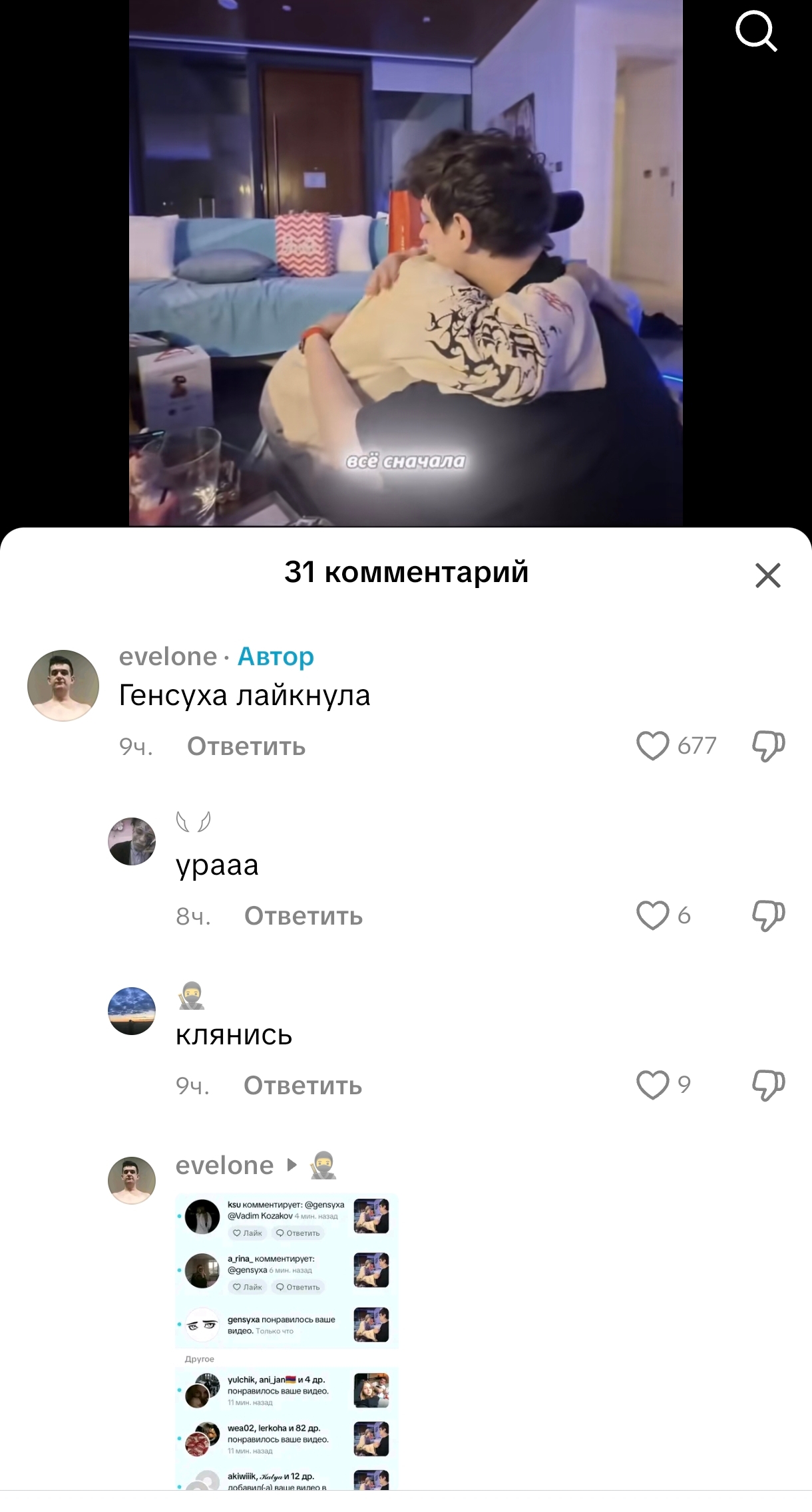This screenshot has height=1512, width=812.
Task: Like the "клянись" comment
Action: [x=652, y=1085]
